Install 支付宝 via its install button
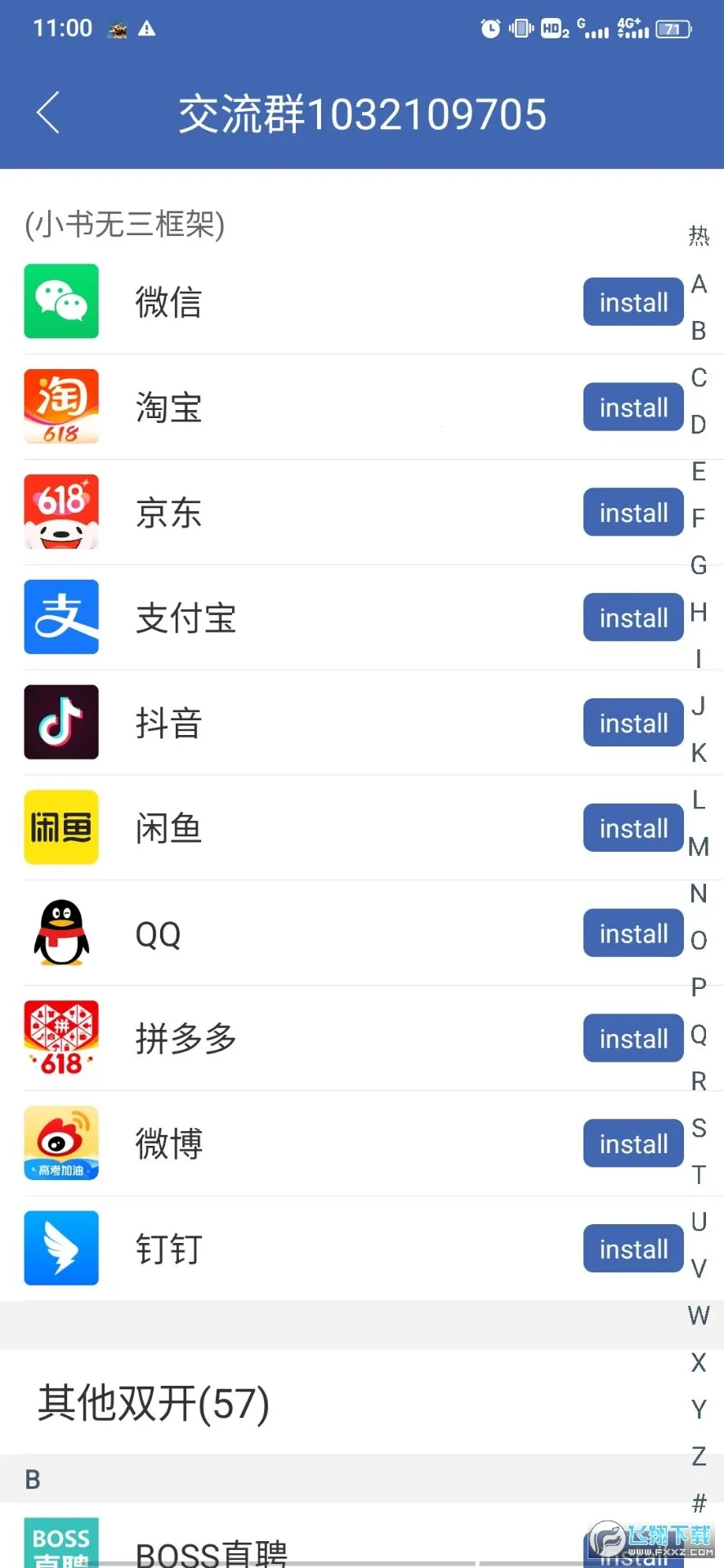 coord(632,617)
